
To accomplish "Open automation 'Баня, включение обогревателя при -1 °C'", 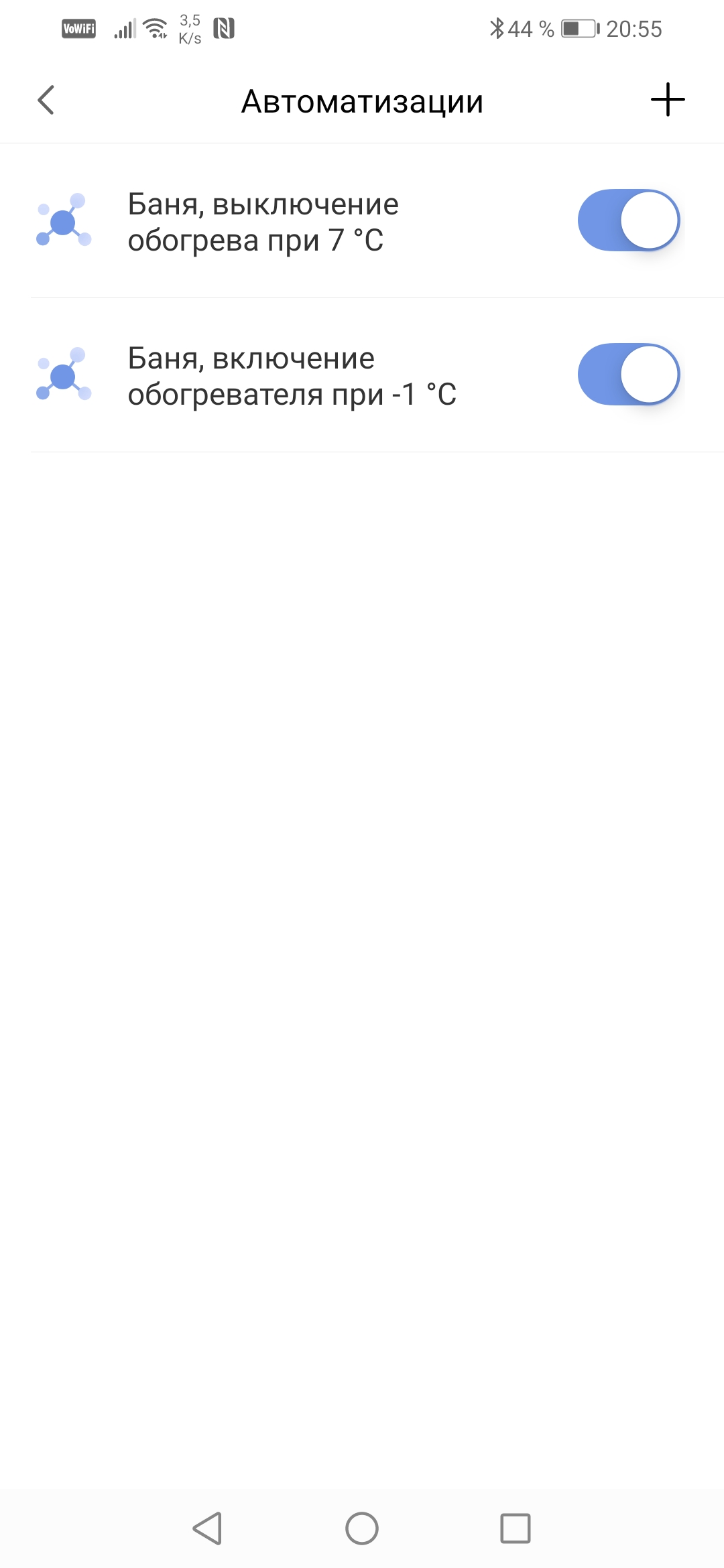I will (x=292, y=376).
